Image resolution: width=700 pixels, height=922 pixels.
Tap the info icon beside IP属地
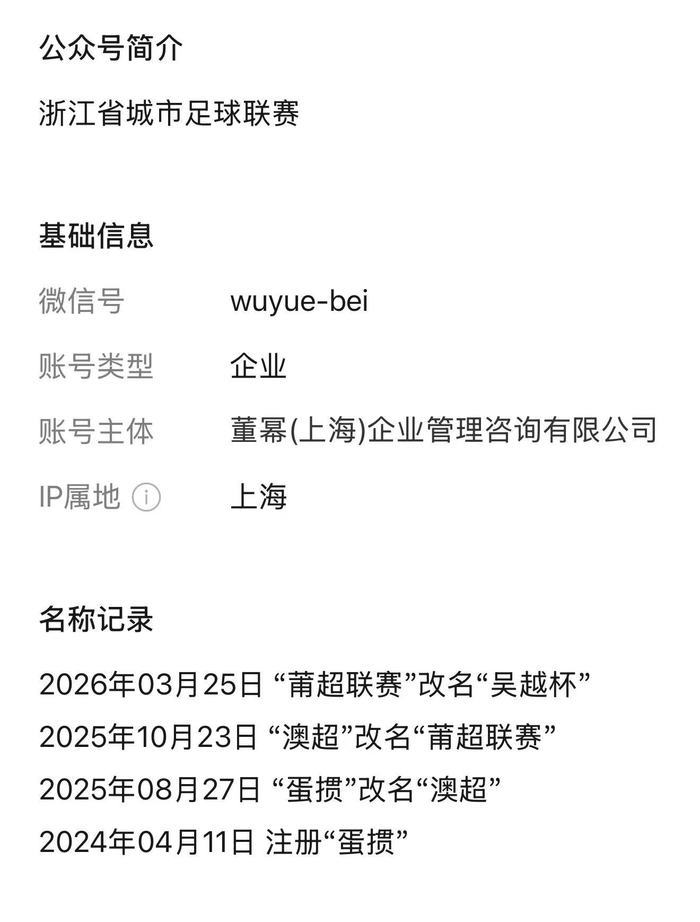click(x=146, y=497)
